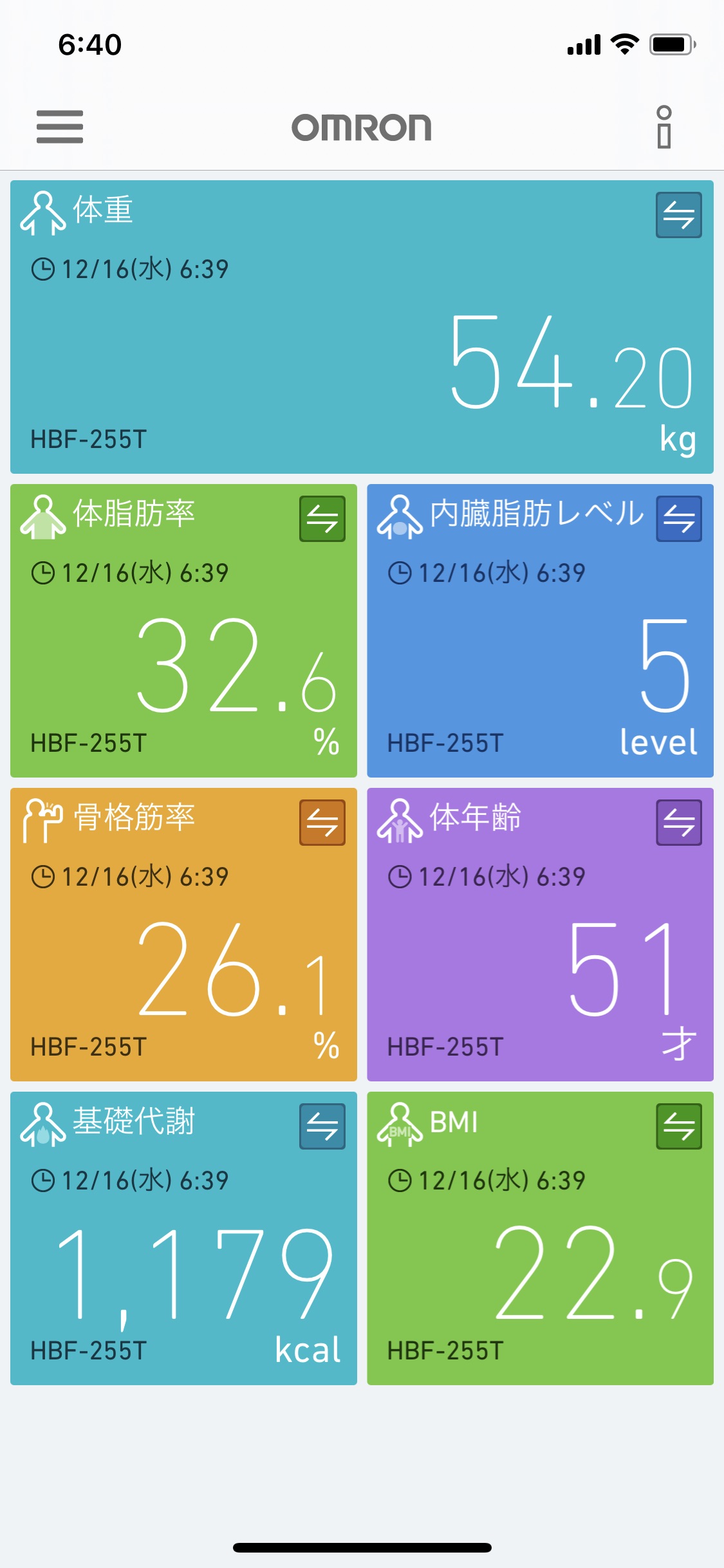Open the BMI 22.9 card
The image size is (724, 1568).
point(540,1238)
